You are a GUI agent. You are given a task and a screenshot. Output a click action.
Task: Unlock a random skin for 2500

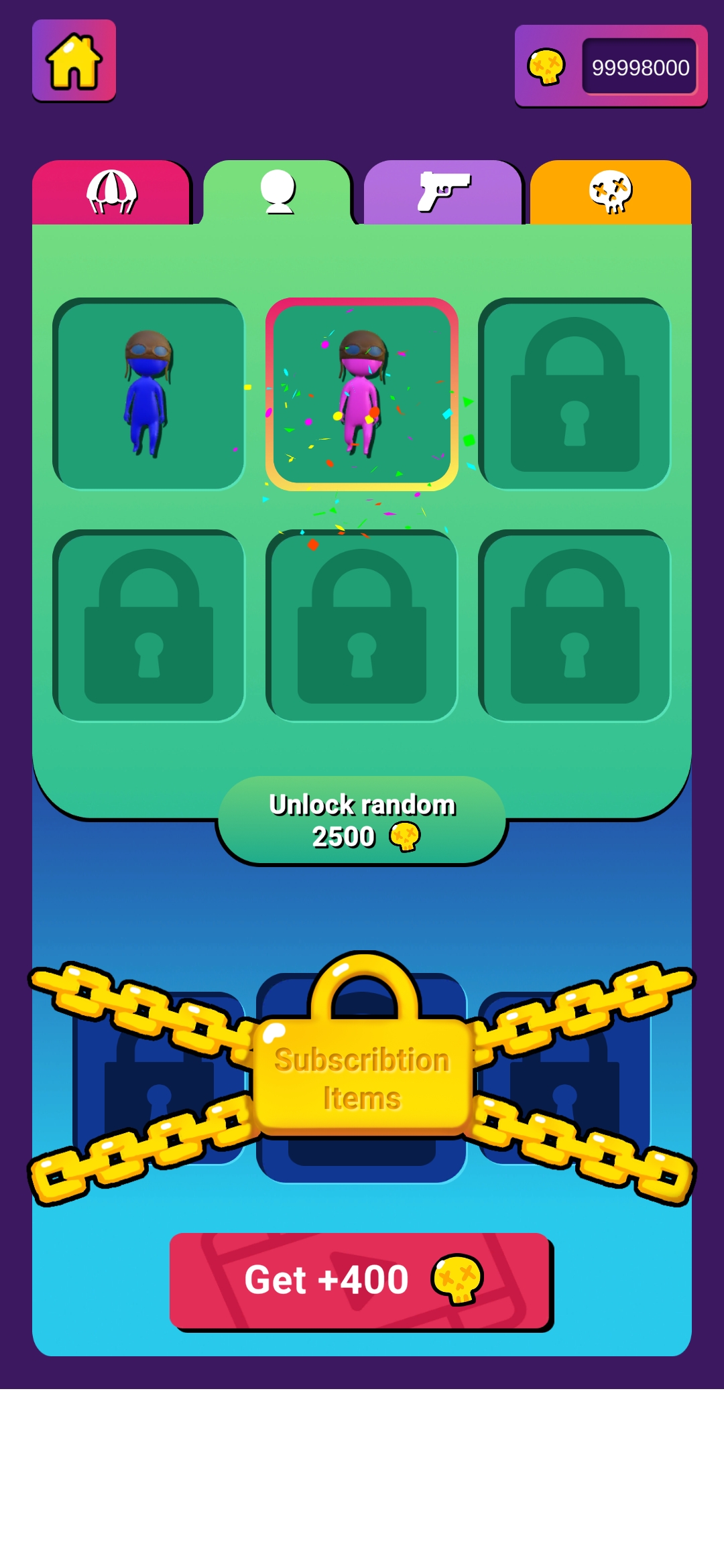361,821
